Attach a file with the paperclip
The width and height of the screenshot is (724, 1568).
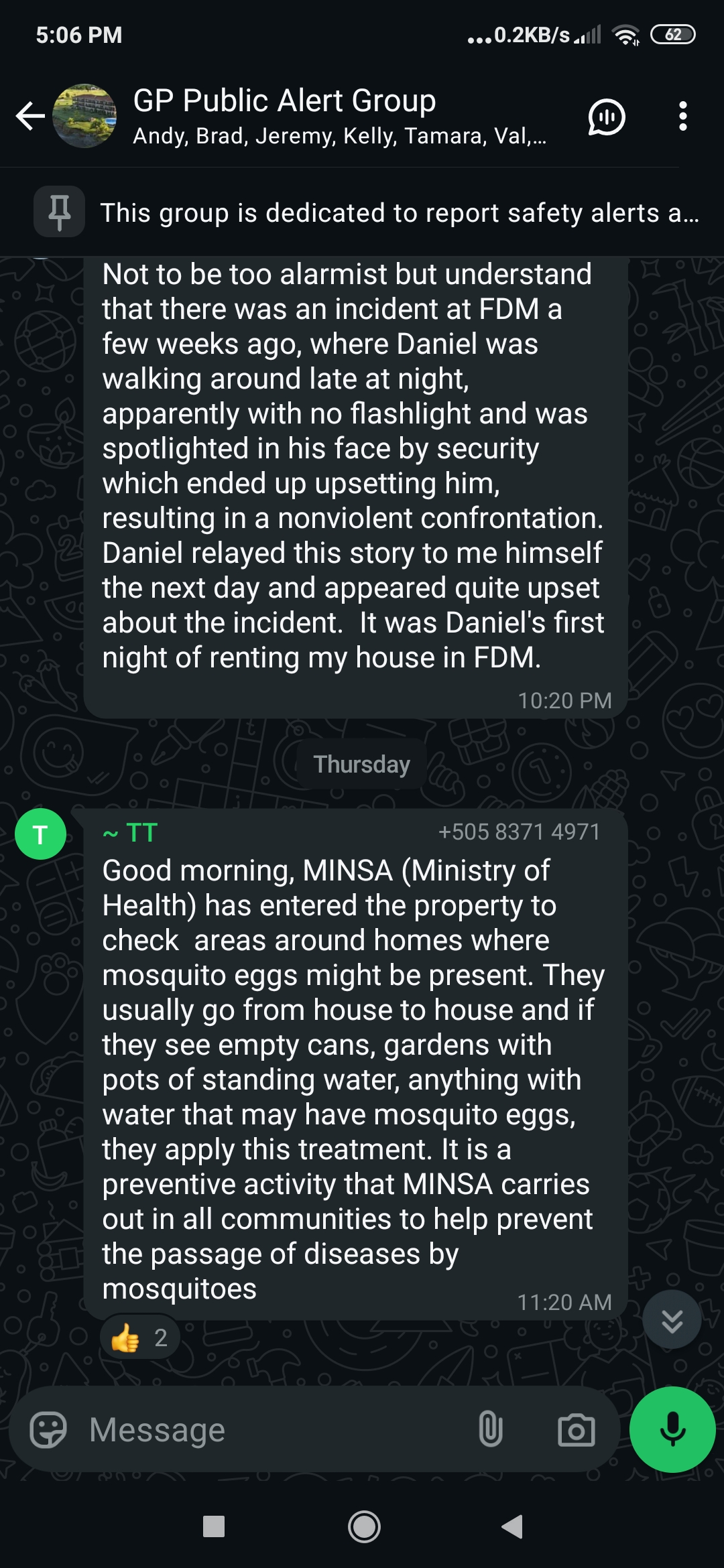(x=491, y=1430)
